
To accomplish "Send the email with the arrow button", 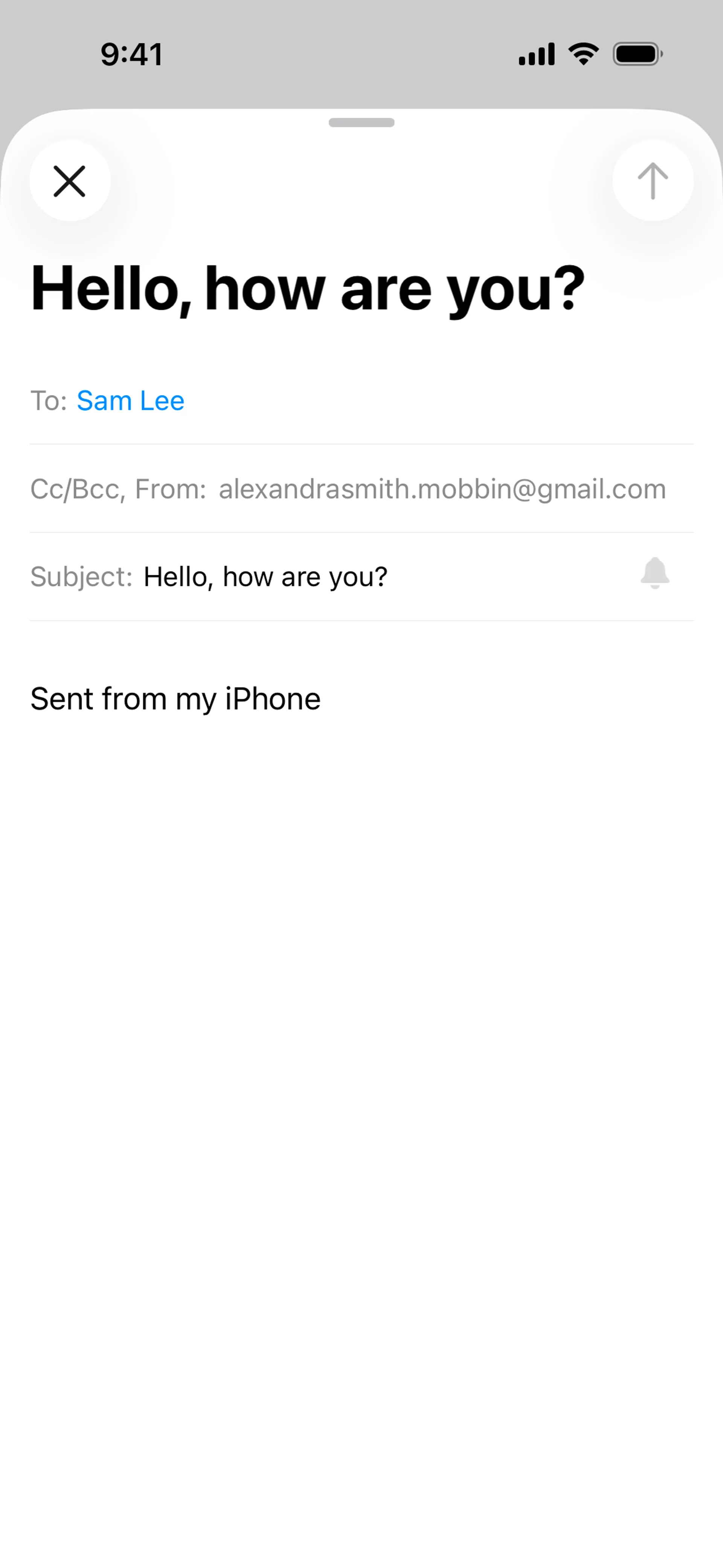I will [x=653, y=181].
